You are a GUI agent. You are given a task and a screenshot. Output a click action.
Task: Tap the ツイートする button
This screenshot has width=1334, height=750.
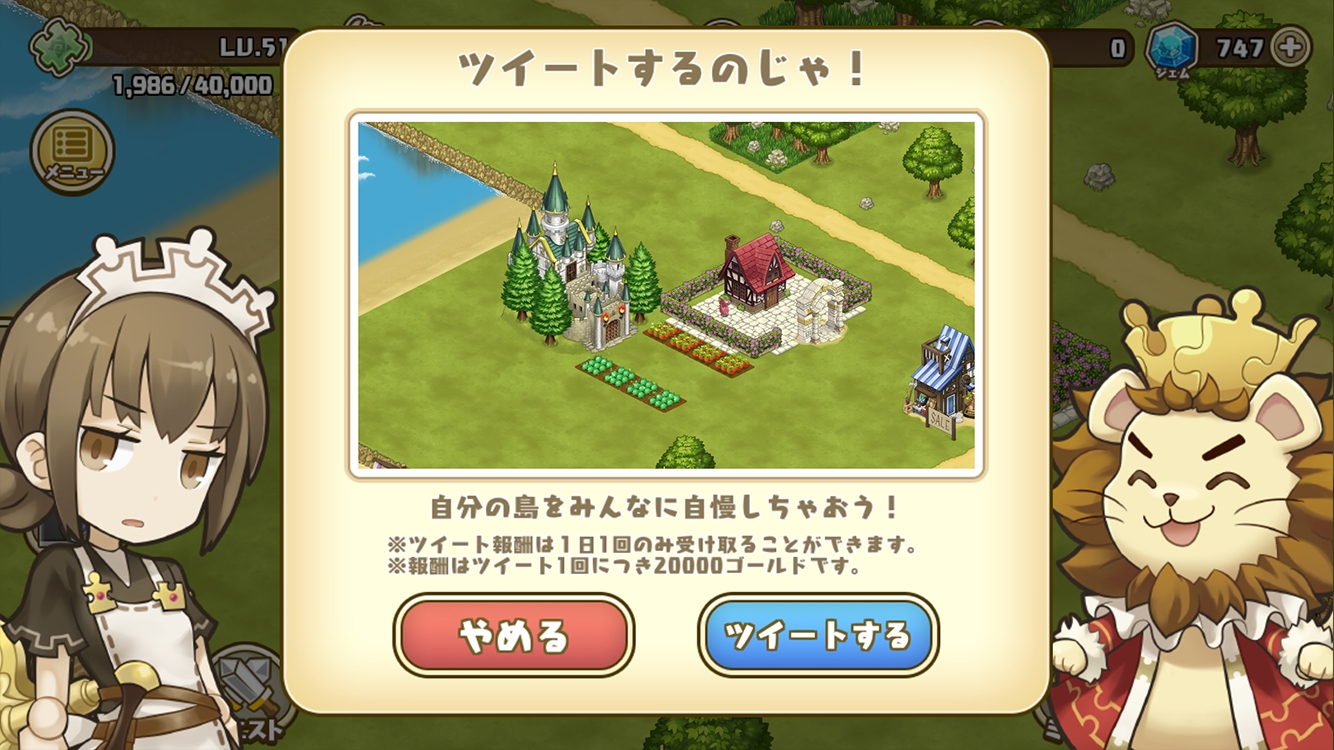tap(817, 636)
